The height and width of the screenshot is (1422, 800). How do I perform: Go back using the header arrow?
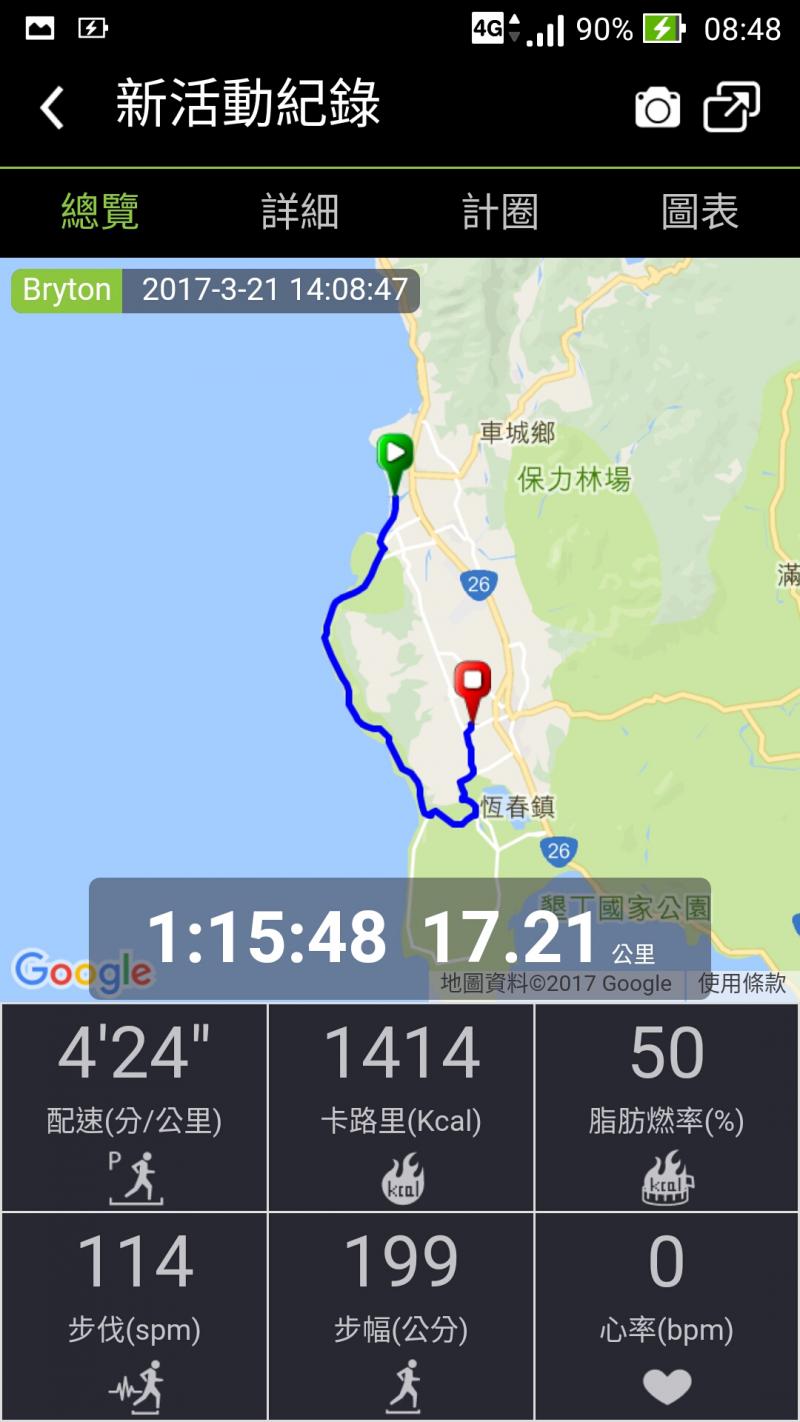[52, 107]
